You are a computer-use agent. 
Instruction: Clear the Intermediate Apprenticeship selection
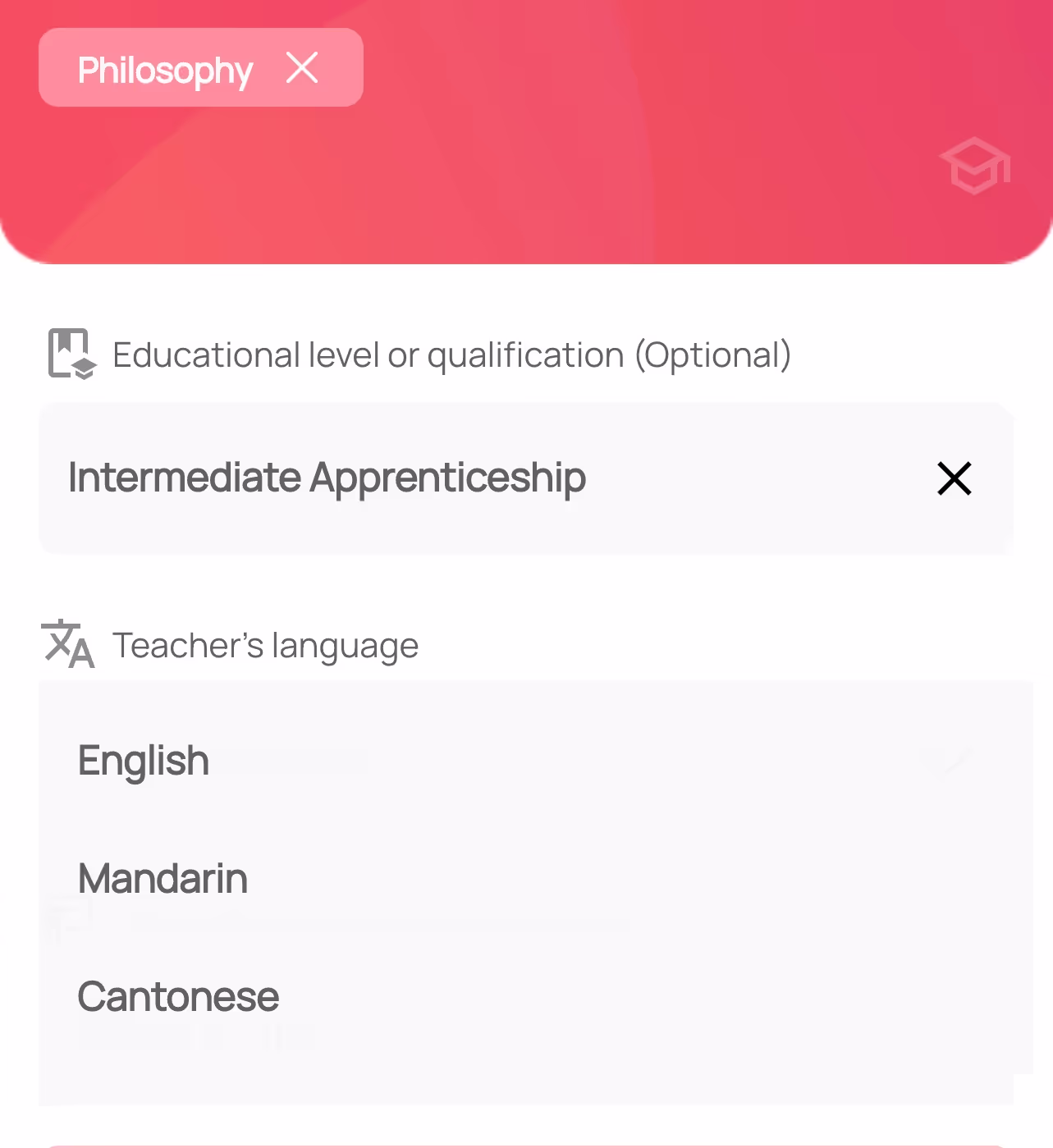(x=954, y=478)
